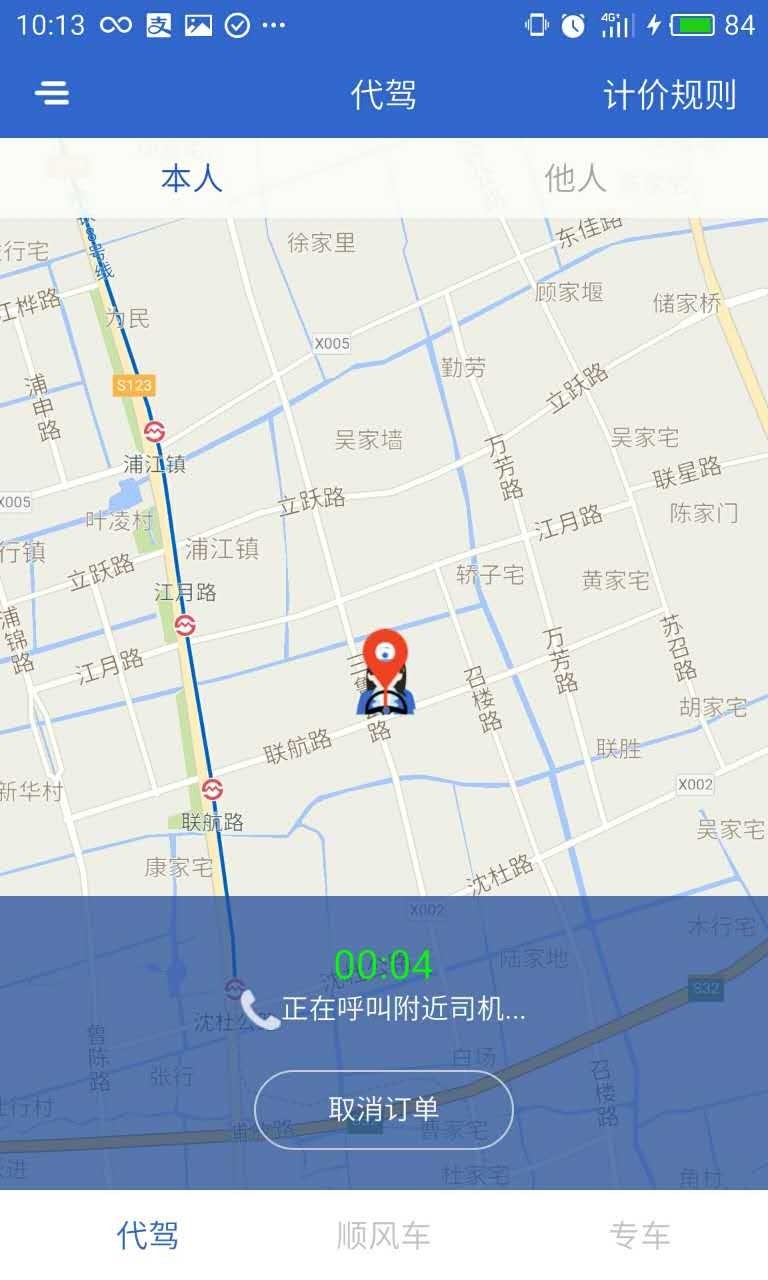
Task: Select the 他人 option to order for others
Action: (576, 178)
